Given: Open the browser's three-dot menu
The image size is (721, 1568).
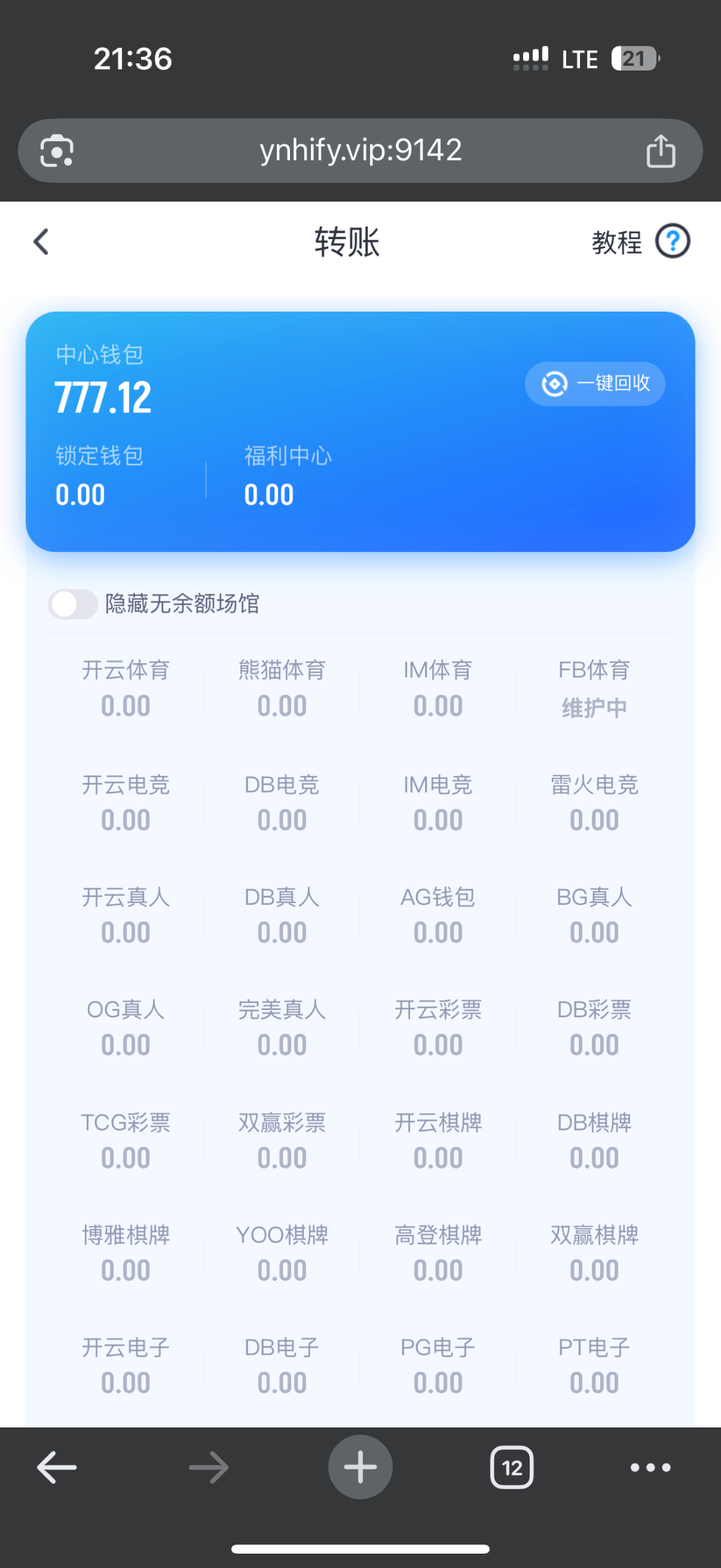Looking at the screenshot, I should [x=650, y=1467].
